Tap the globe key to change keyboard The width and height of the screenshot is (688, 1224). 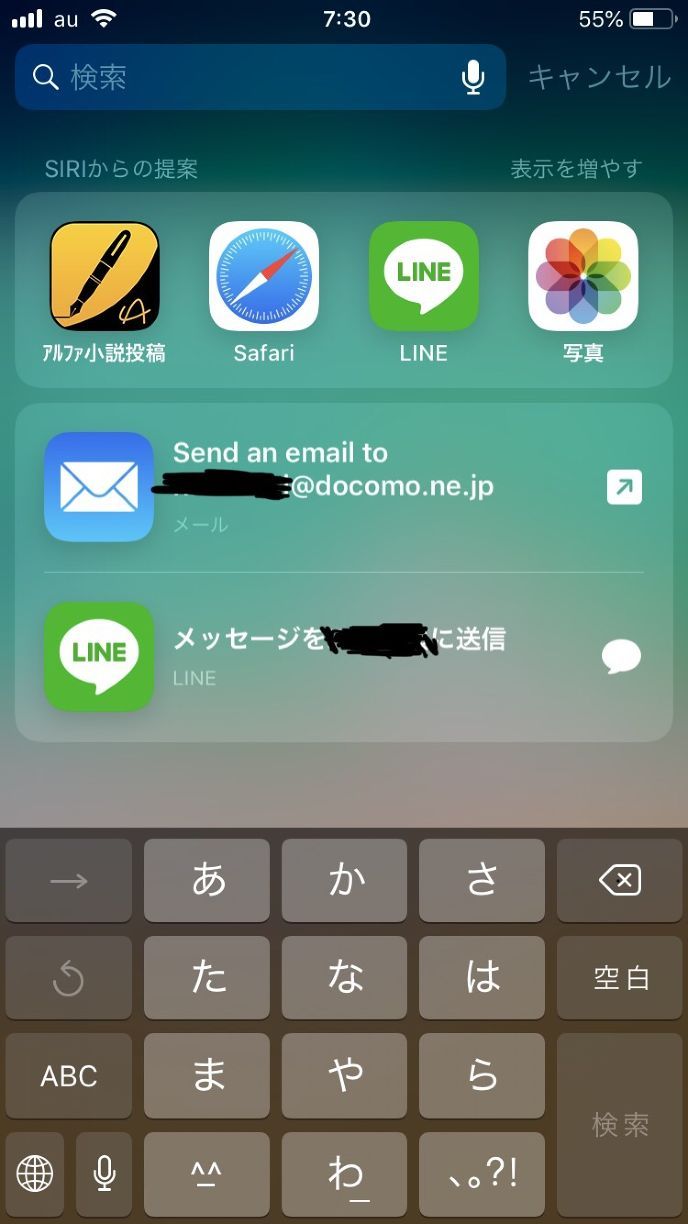(35, 1173)
